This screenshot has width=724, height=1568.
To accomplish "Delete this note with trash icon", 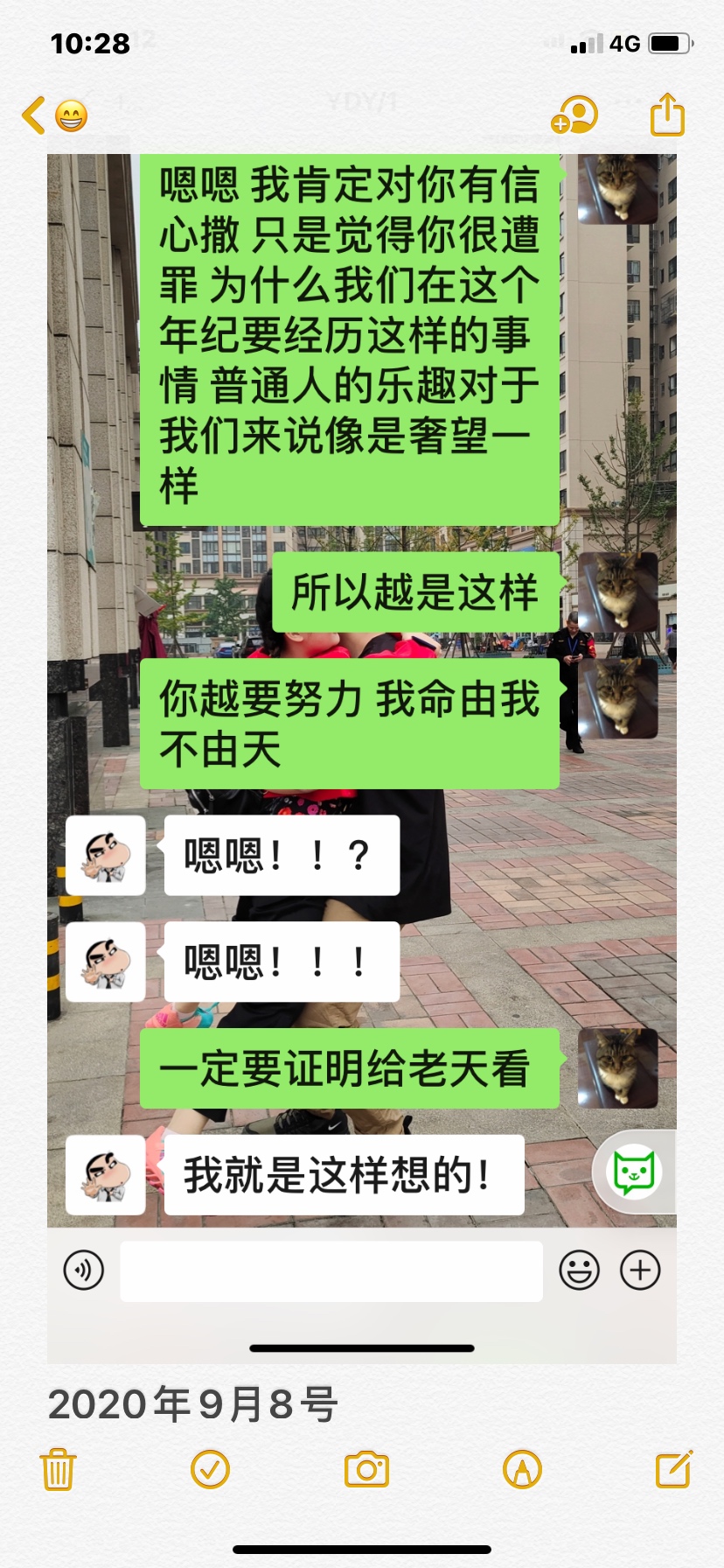I will (58, 1469).
